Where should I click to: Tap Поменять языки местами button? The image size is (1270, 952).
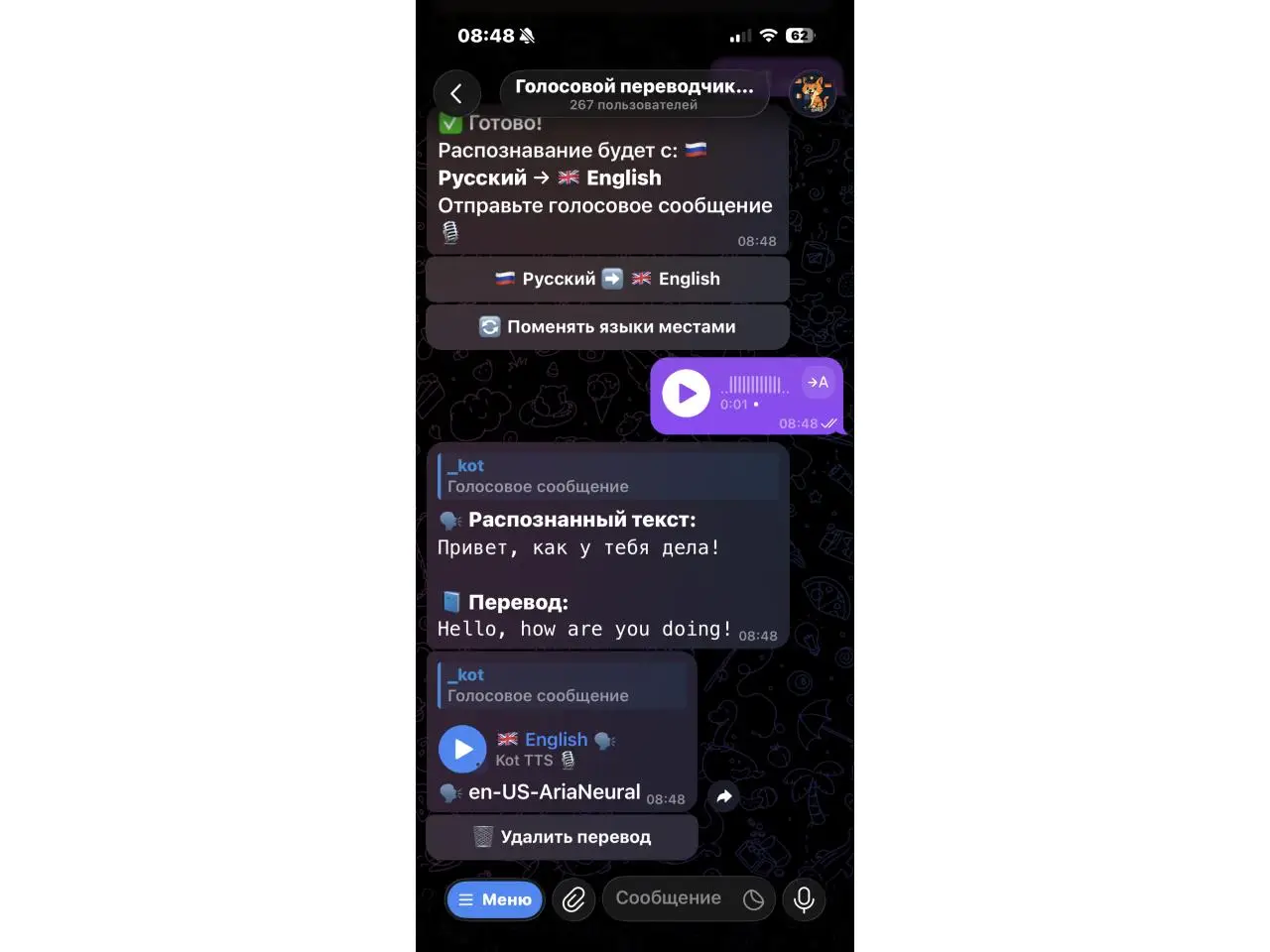pyautogui.click(x=607, y=327)
